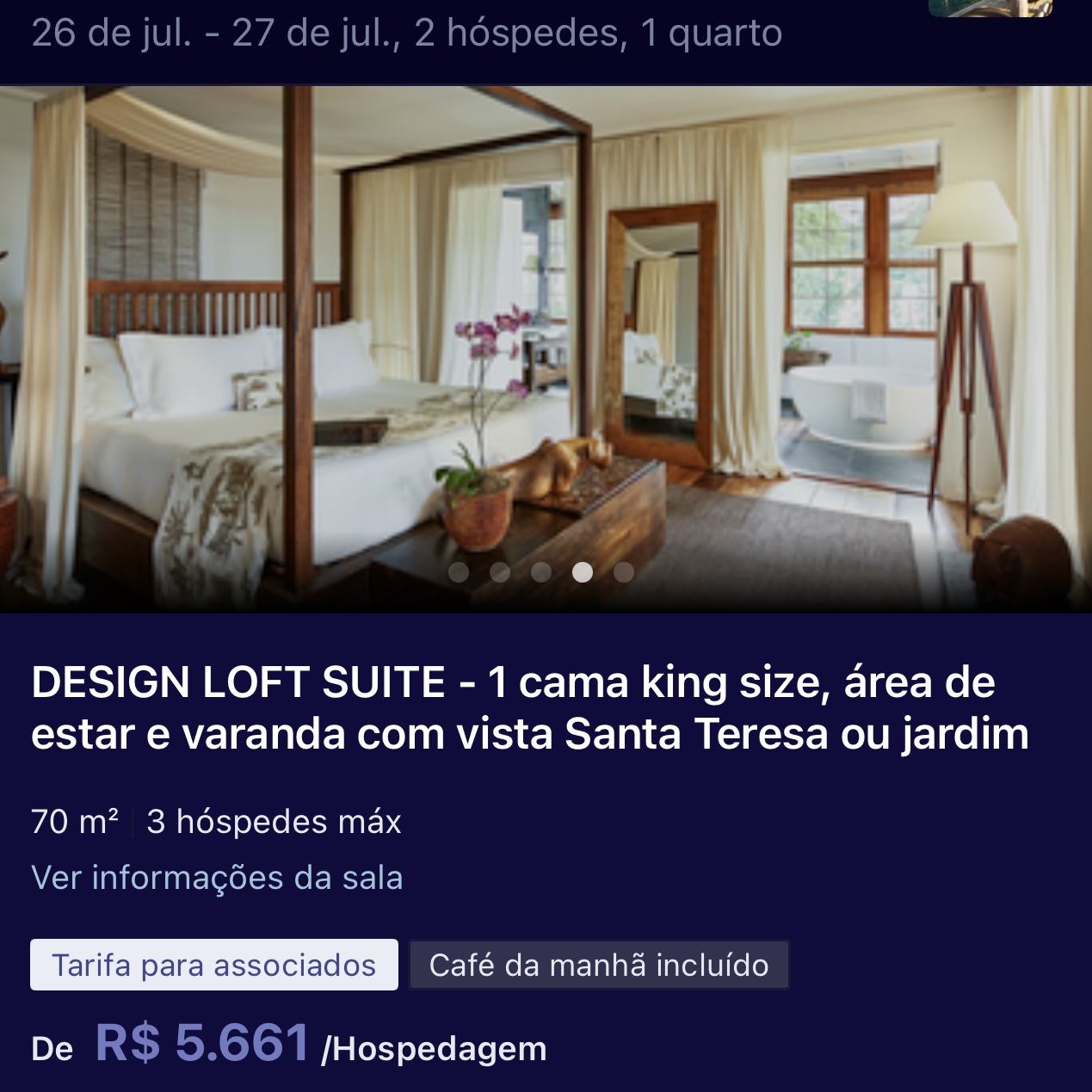
Task: Open the Design Loft Suite room photo
Action: pyautogui.click(x=546, y=344)
